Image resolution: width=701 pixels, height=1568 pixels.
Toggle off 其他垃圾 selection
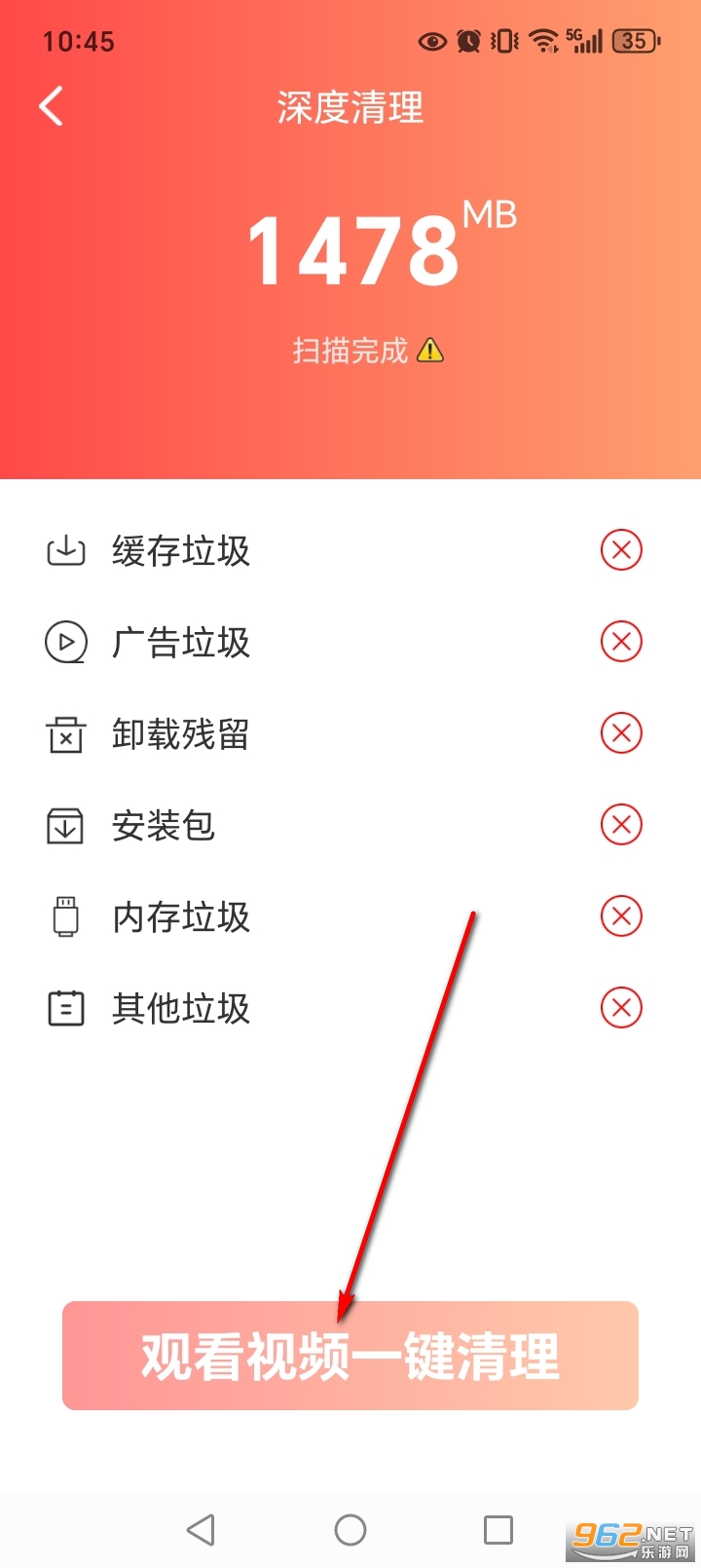[x=620, y=1008]
